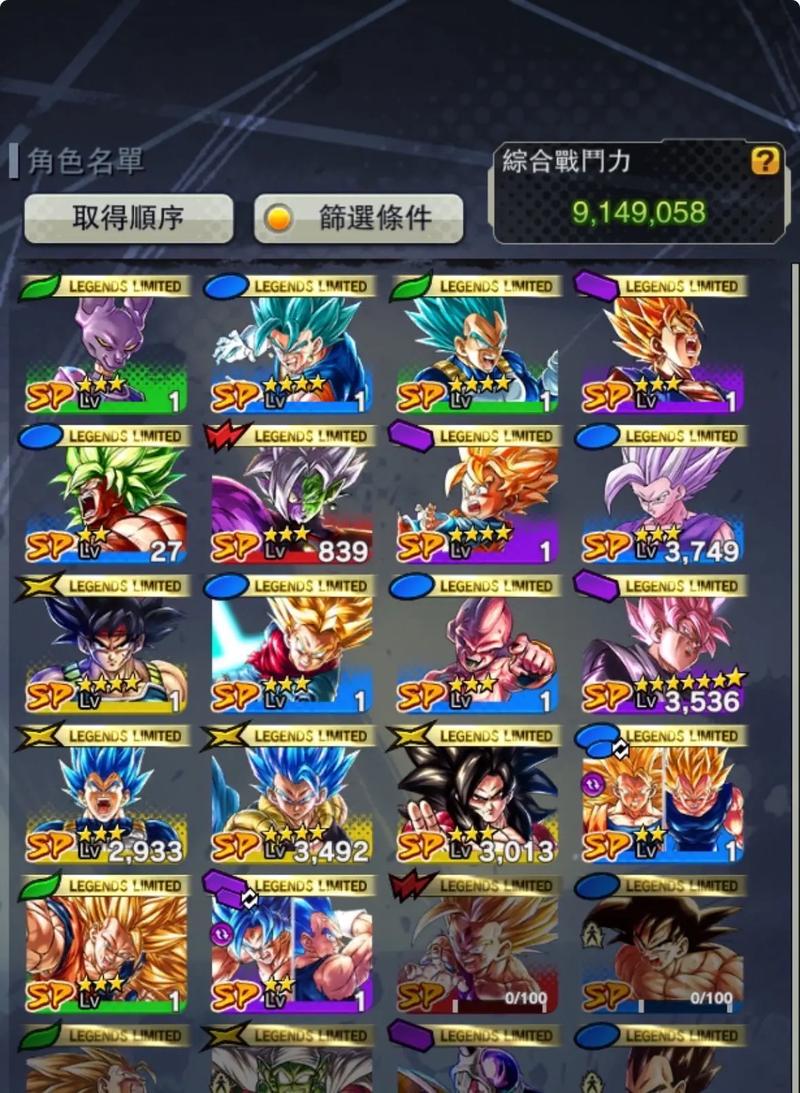Open the Bardock card with yellow element
The height and width of the screenshot is (1093, 800).
[105, 645]
